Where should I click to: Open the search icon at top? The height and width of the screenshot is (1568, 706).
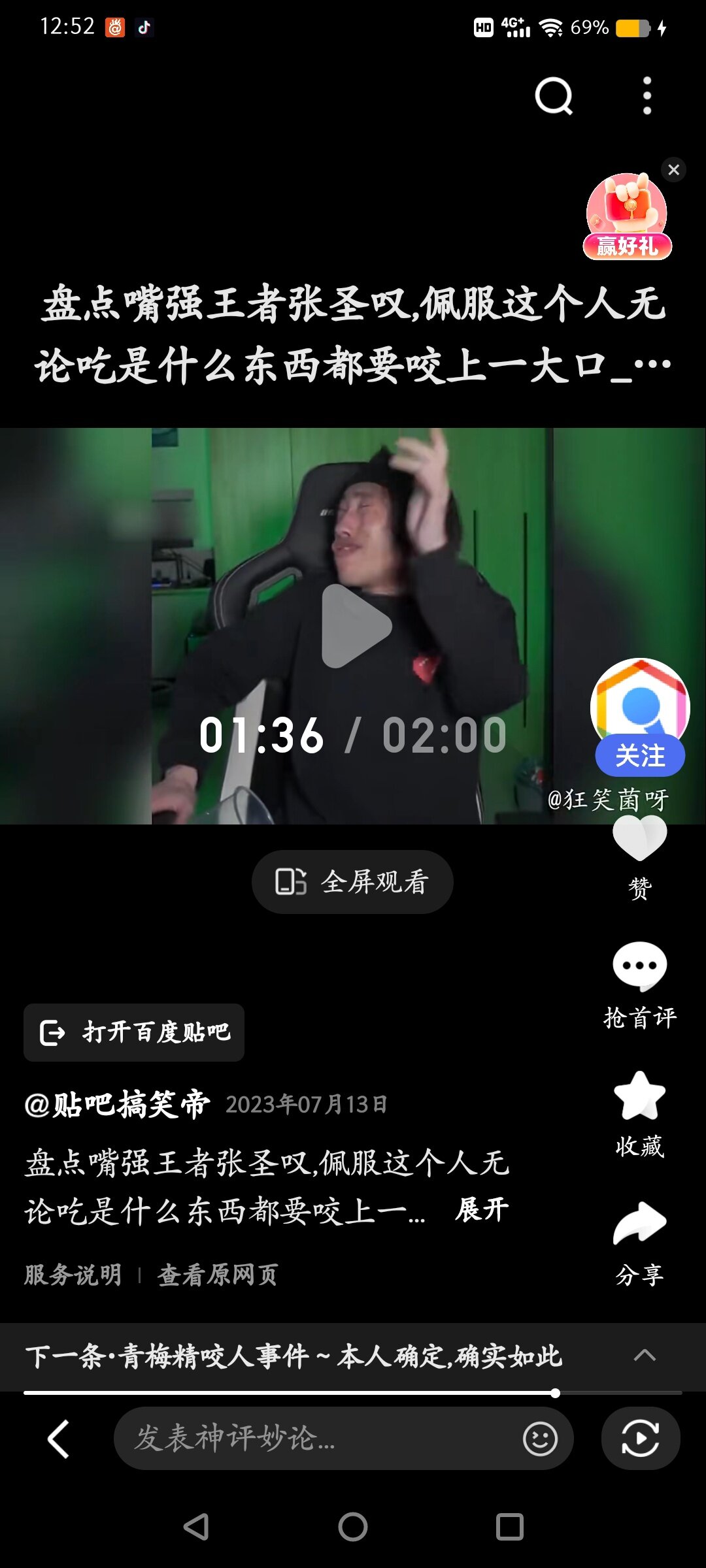(x=553, y=96)
